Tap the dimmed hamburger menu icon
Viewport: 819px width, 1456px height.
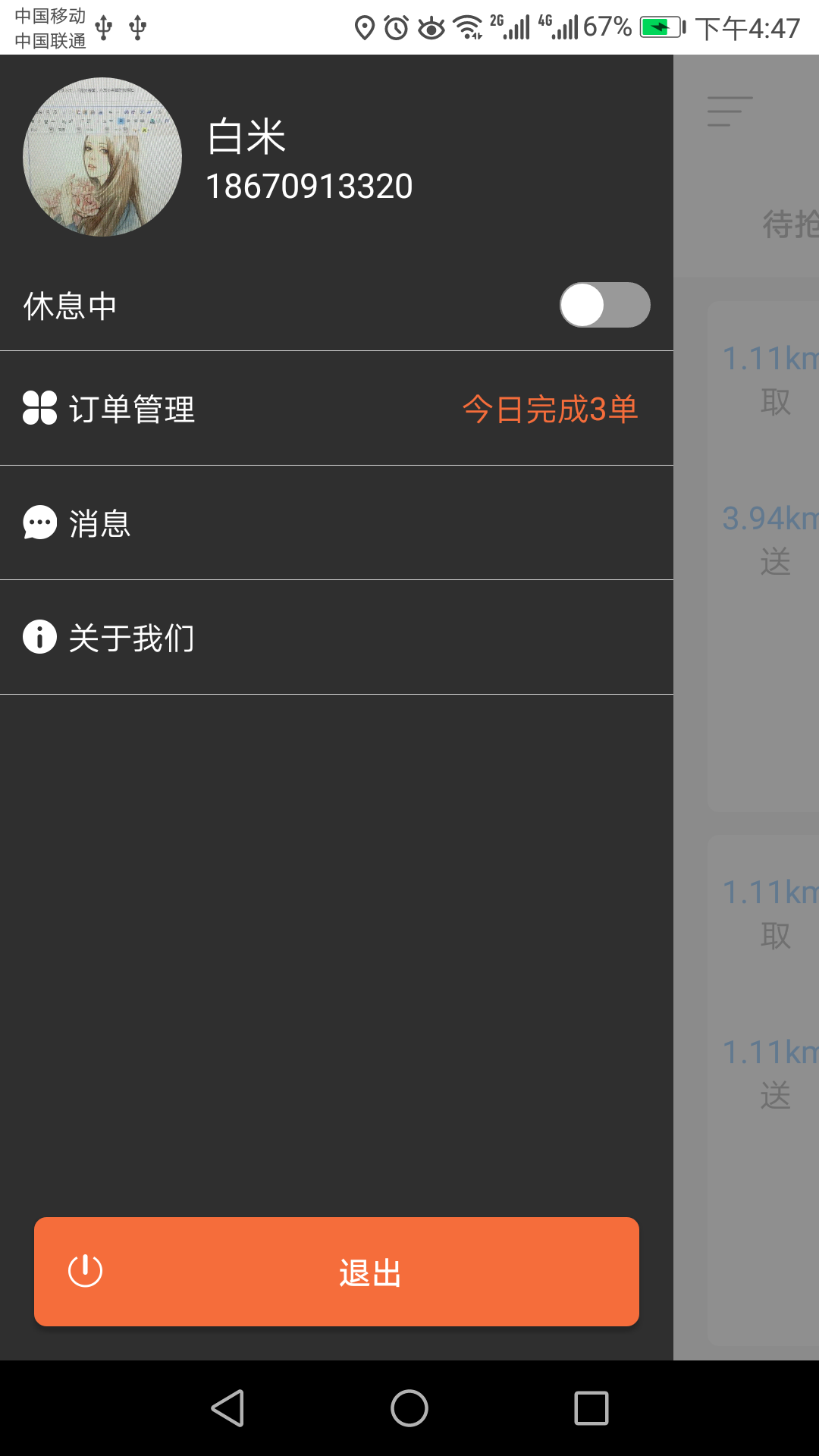(730, 111)
